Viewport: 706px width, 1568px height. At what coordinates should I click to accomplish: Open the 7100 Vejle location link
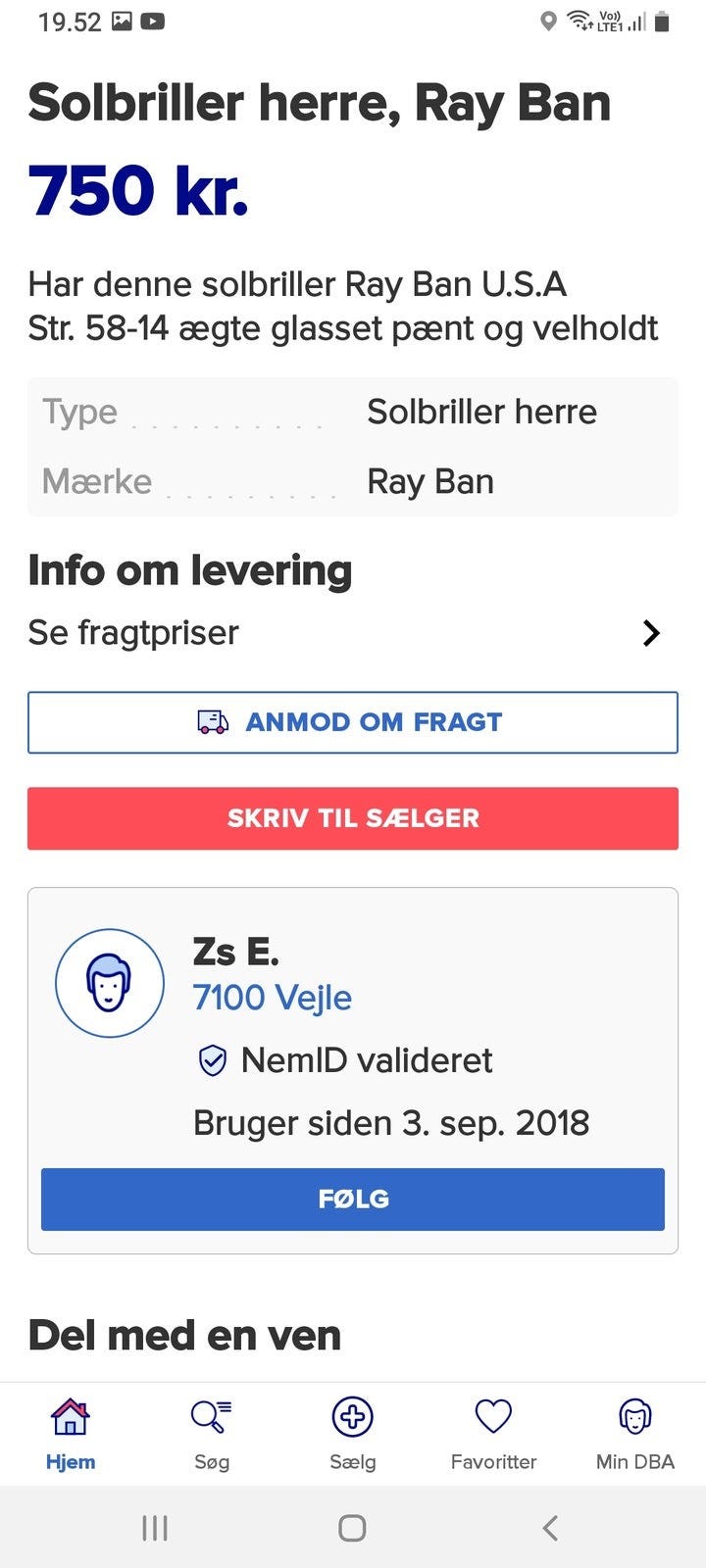272,998
